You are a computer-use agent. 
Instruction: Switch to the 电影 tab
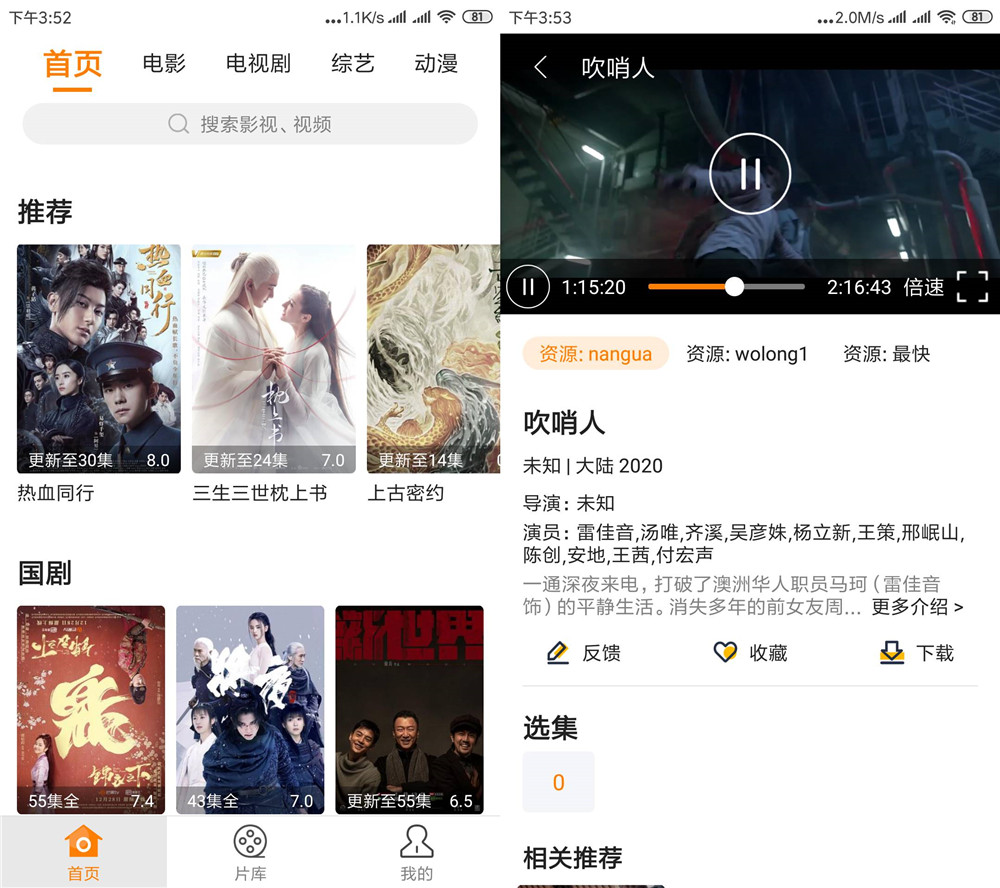tap(164, 64)
